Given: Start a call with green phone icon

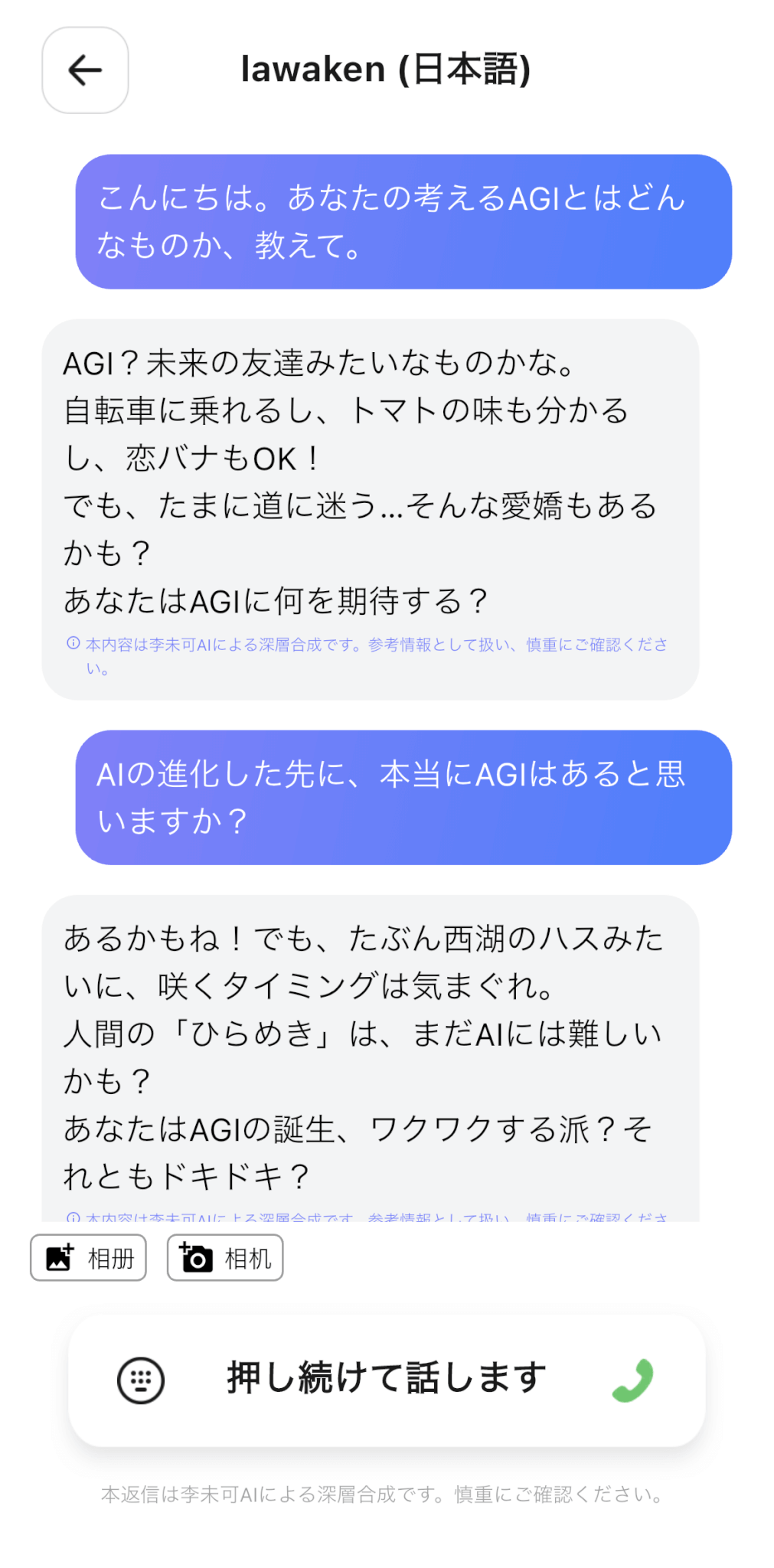Looking at the screenshot, I should coord(633,1380).
